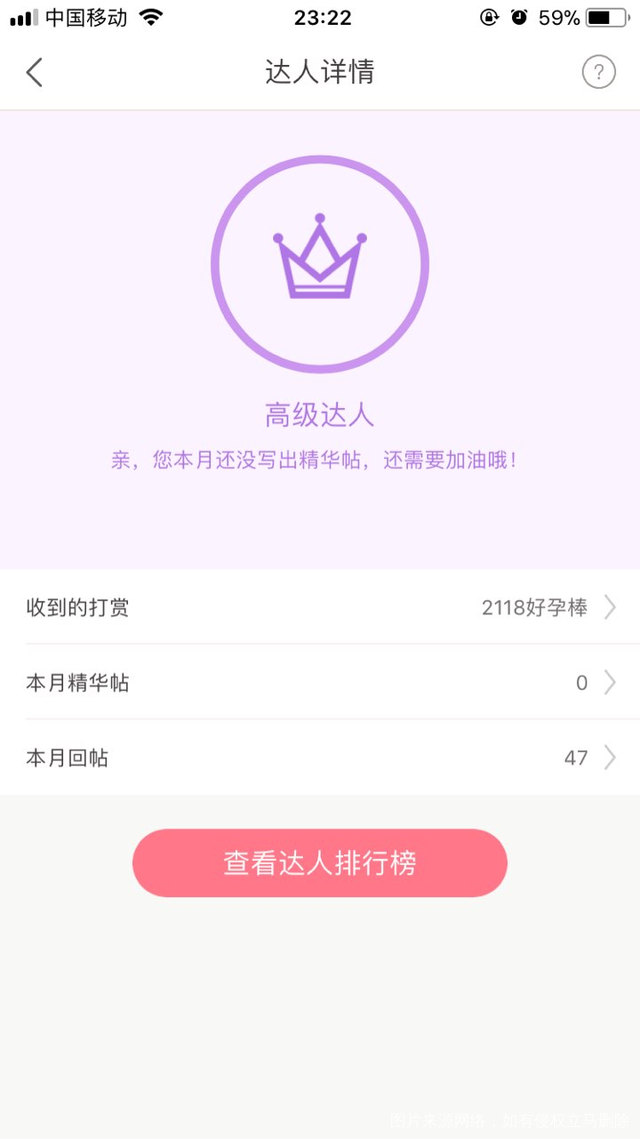The height and width of the screenshot is (1139, 640).
Task: Open the 收到的打赏 row
Action: (320, 607)
